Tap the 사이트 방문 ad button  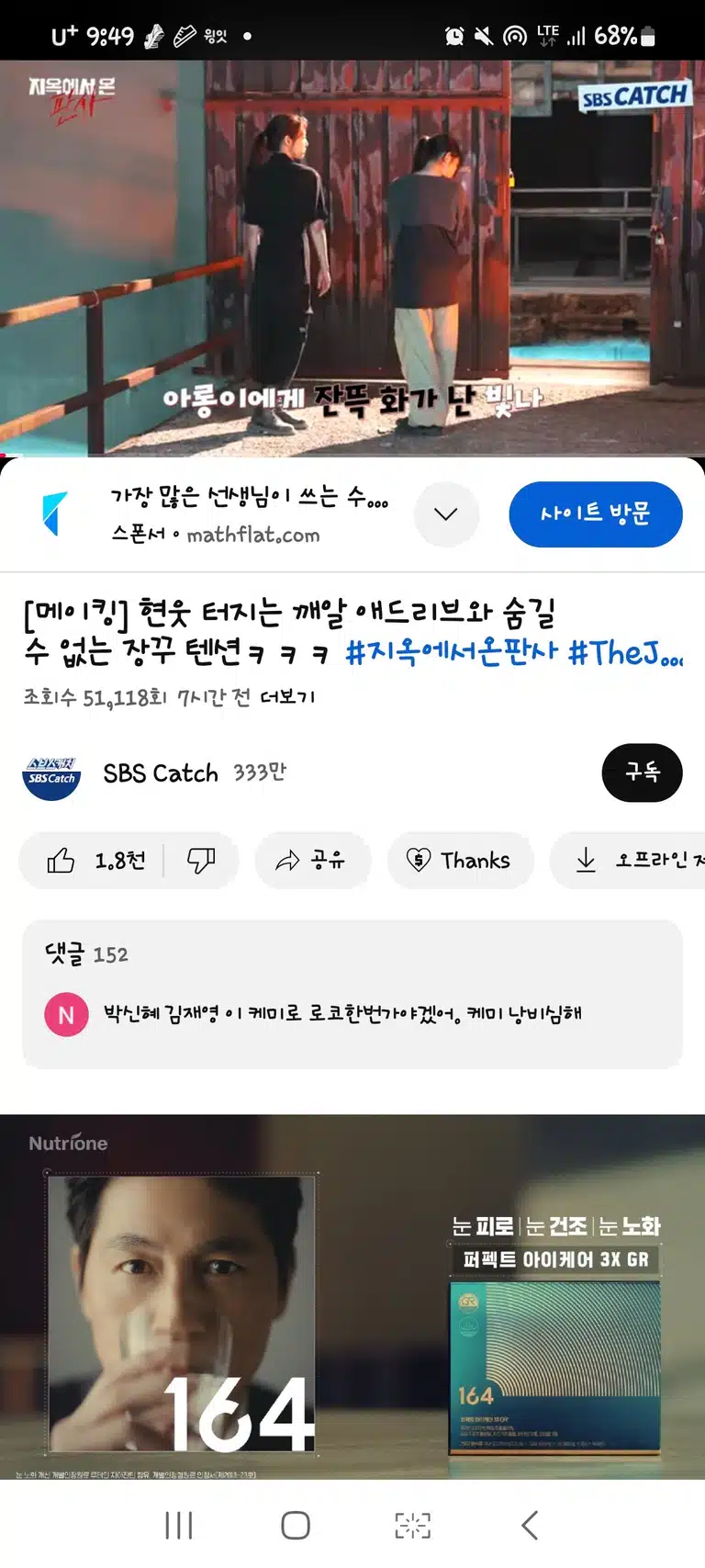click(595, 514)
